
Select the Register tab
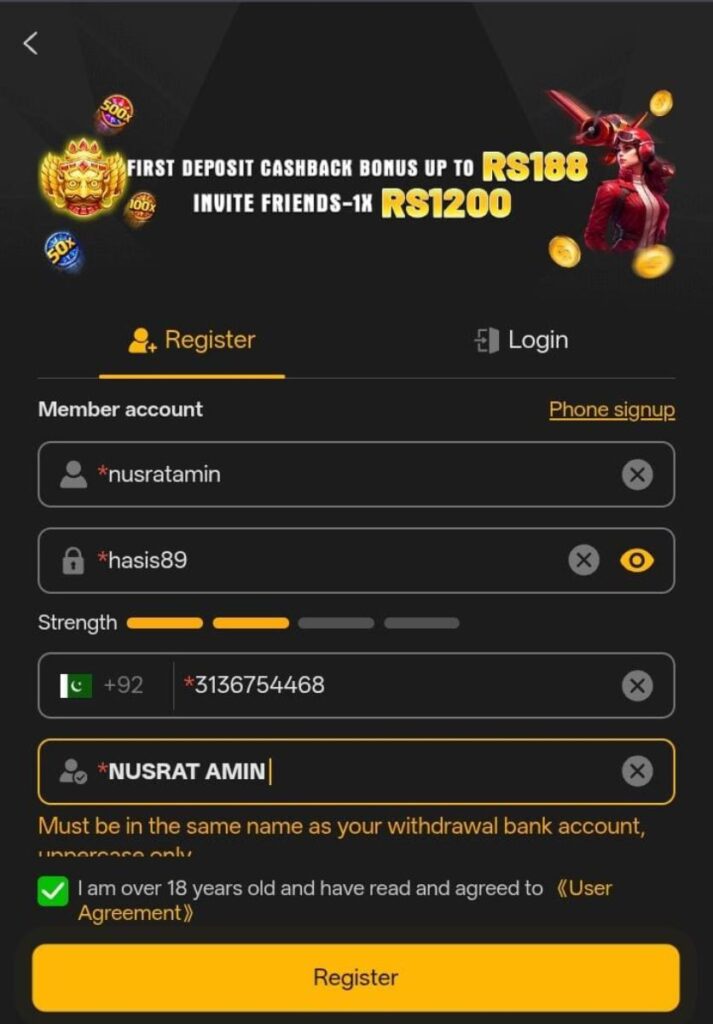(x=192, y=340)
